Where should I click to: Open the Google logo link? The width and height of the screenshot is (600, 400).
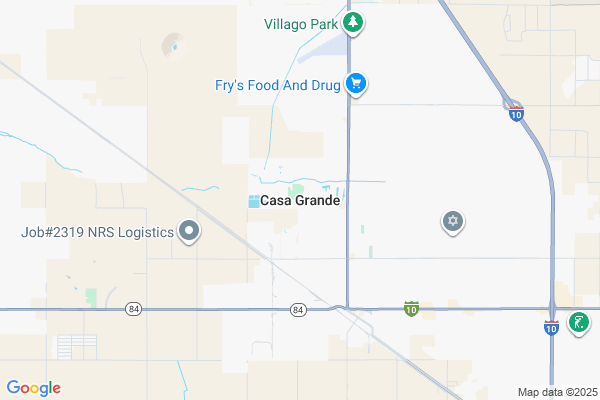pos(33,388)
